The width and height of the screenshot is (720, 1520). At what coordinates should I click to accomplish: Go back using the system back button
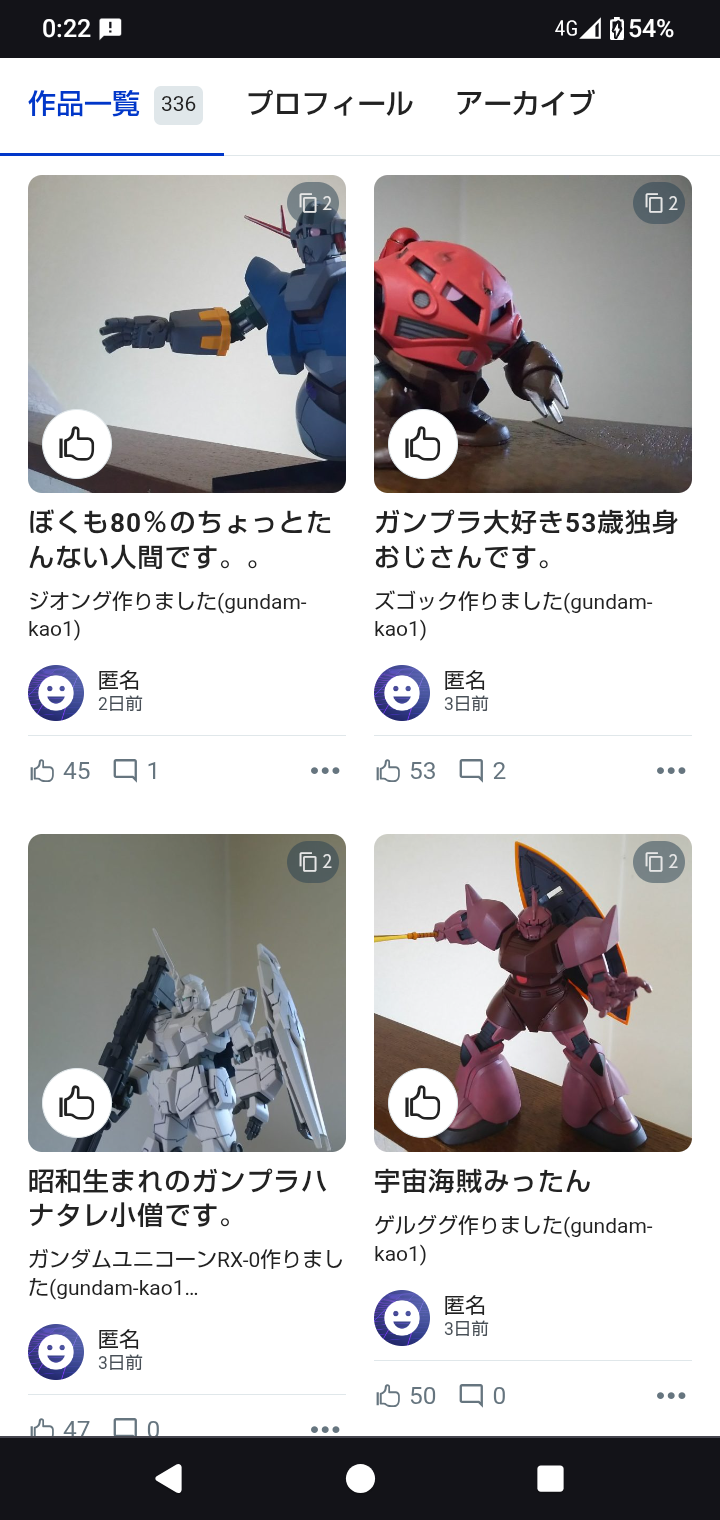click(169, 1478)
